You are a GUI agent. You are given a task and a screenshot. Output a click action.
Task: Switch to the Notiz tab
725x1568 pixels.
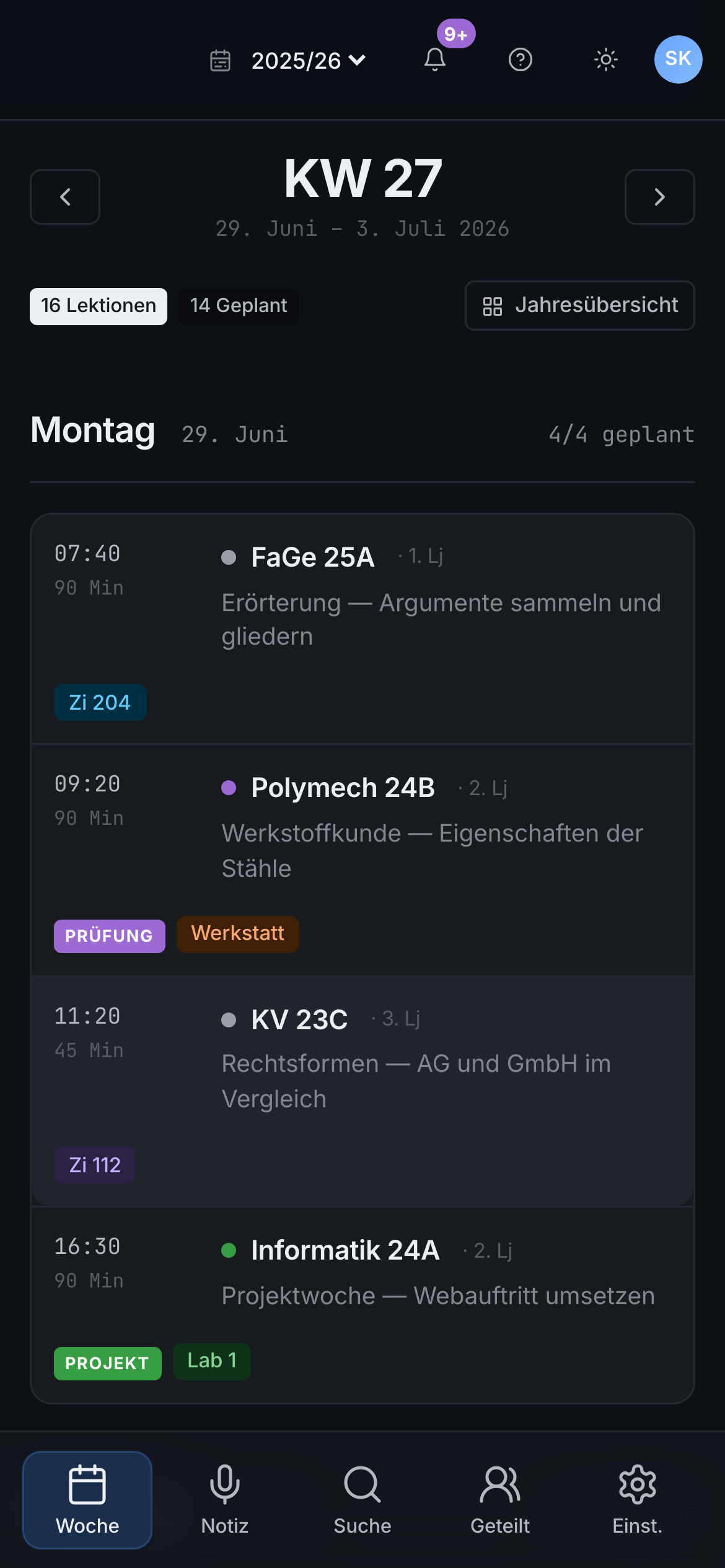pyautogui.click(x=225, y=1500)
